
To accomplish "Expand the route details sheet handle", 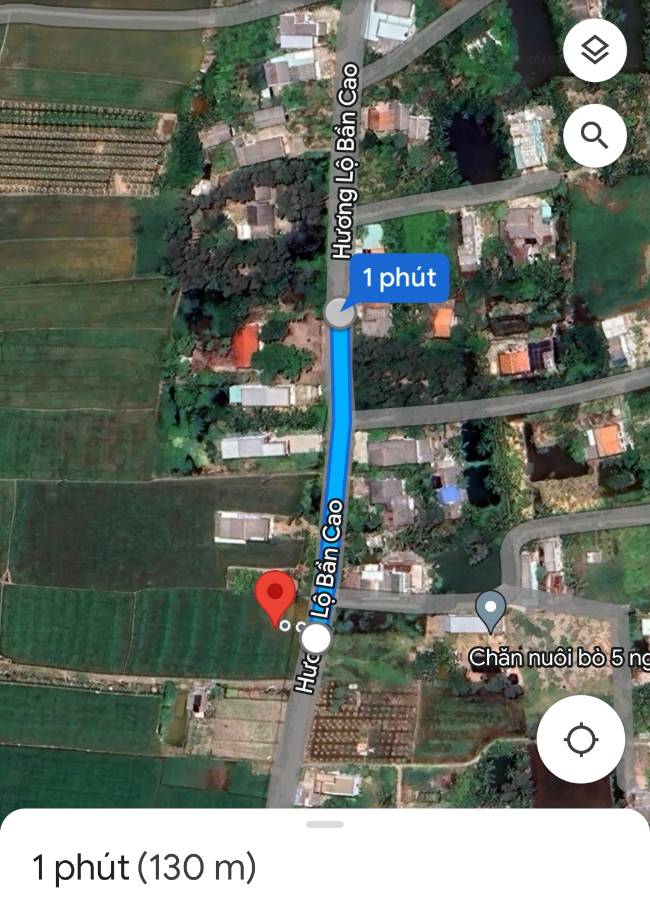I will click(325, 824).
